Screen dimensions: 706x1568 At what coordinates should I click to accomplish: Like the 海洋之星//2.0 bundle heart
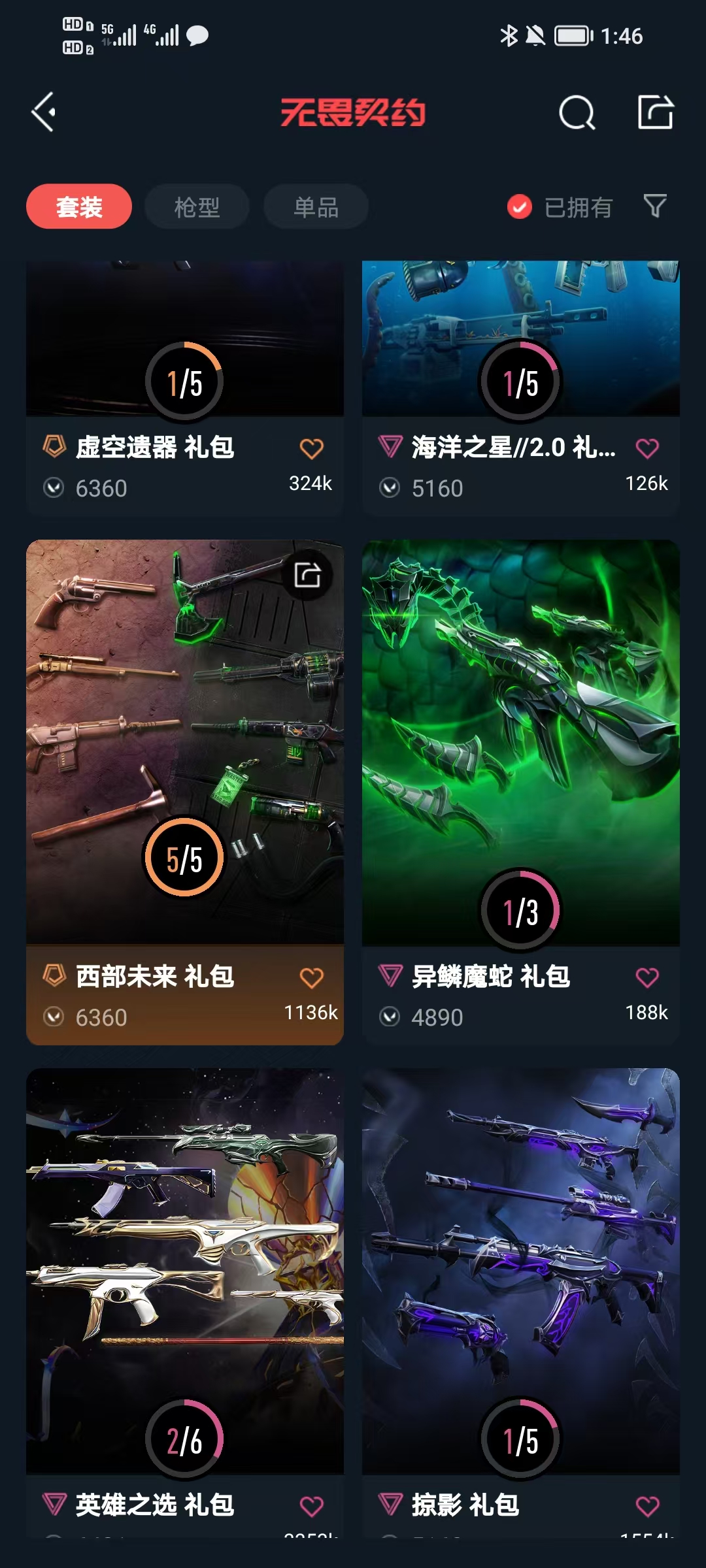pyautogui.click(x=647, y=449)
